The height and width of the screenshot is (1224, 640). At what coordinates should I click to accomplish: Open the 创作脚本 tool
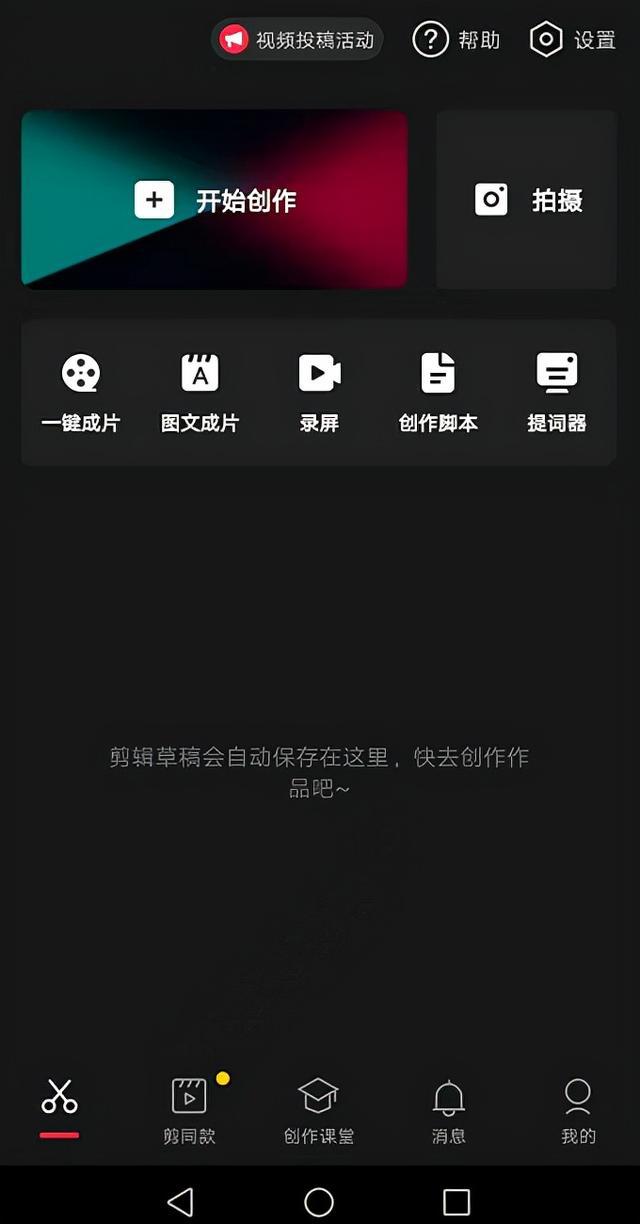click(x=438, y=393)
